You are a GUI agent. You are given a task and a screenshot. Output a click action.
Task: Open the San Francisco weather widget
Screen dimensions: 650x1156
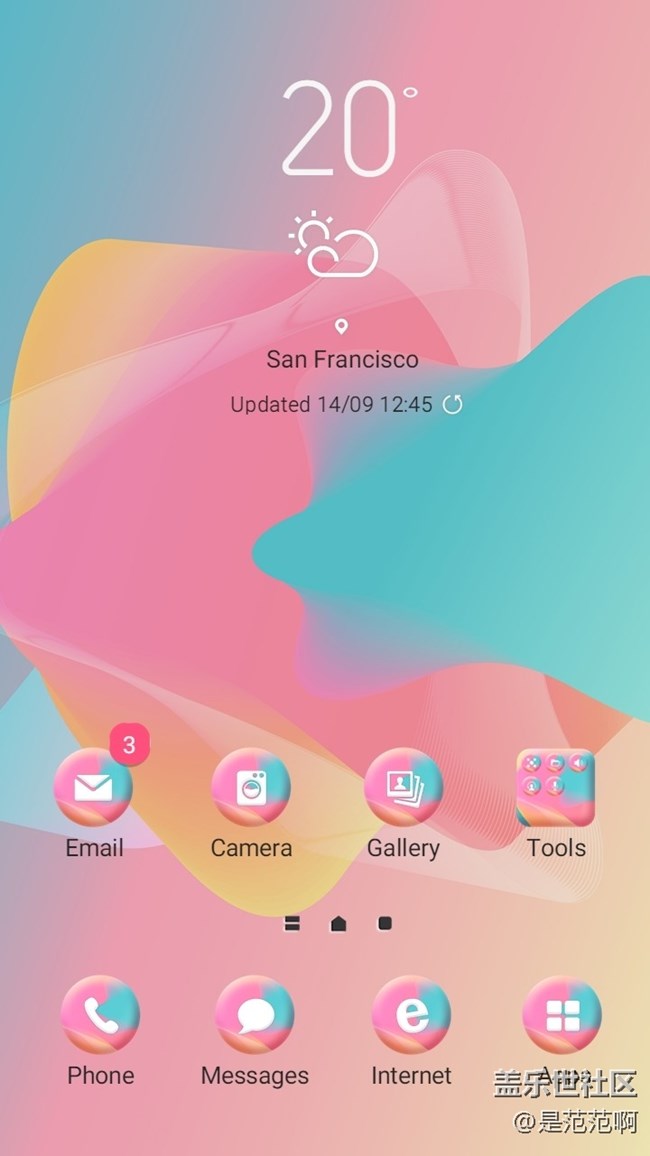[342, 359]
